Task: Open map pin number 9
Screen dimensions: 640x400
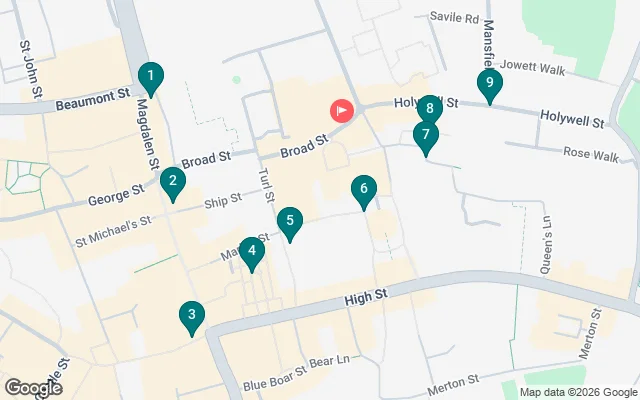Action: [x=489, y=85]
